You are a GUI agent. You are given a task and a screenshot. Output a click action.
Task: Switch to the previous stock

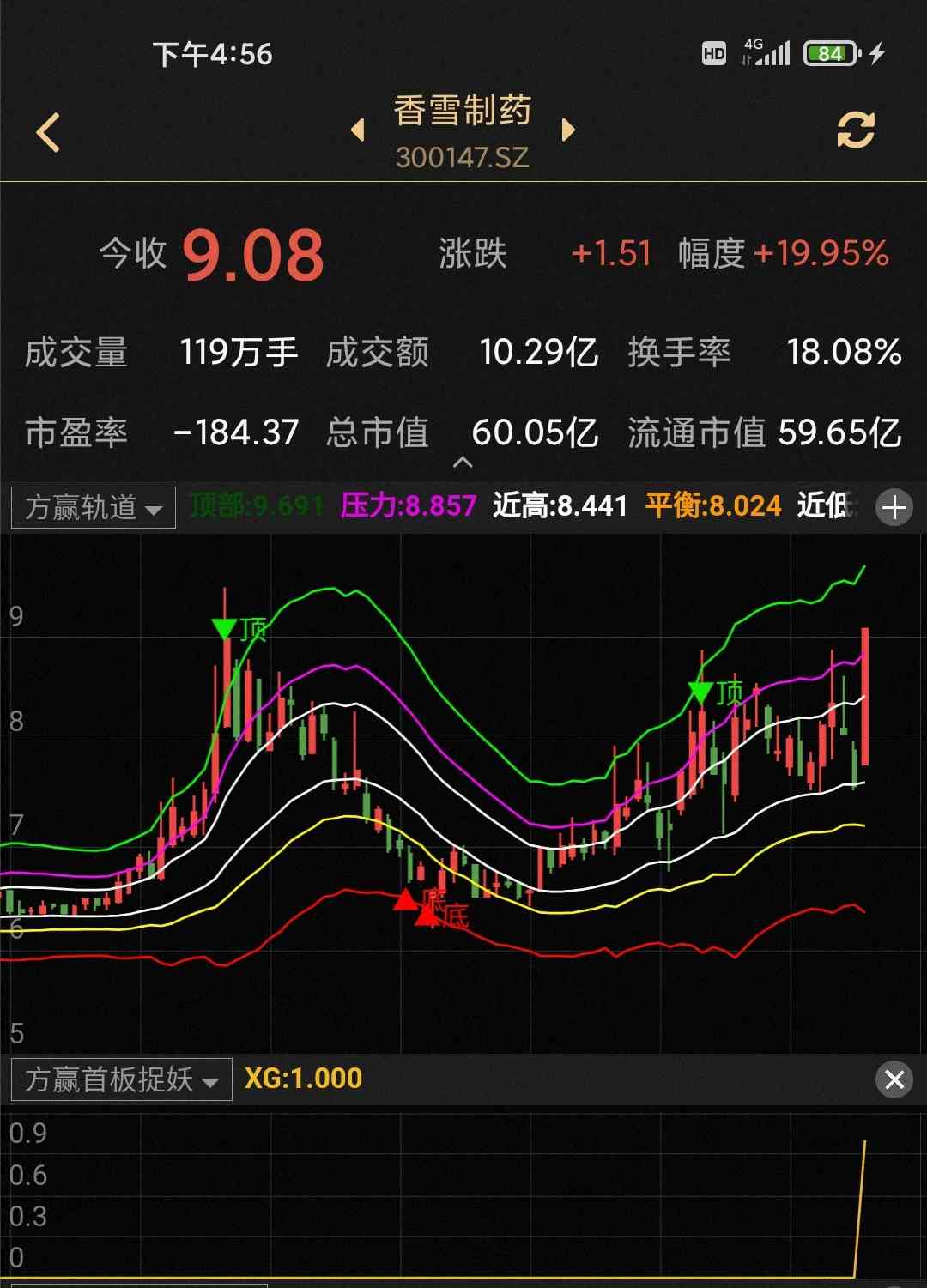[x=358, y=130]
